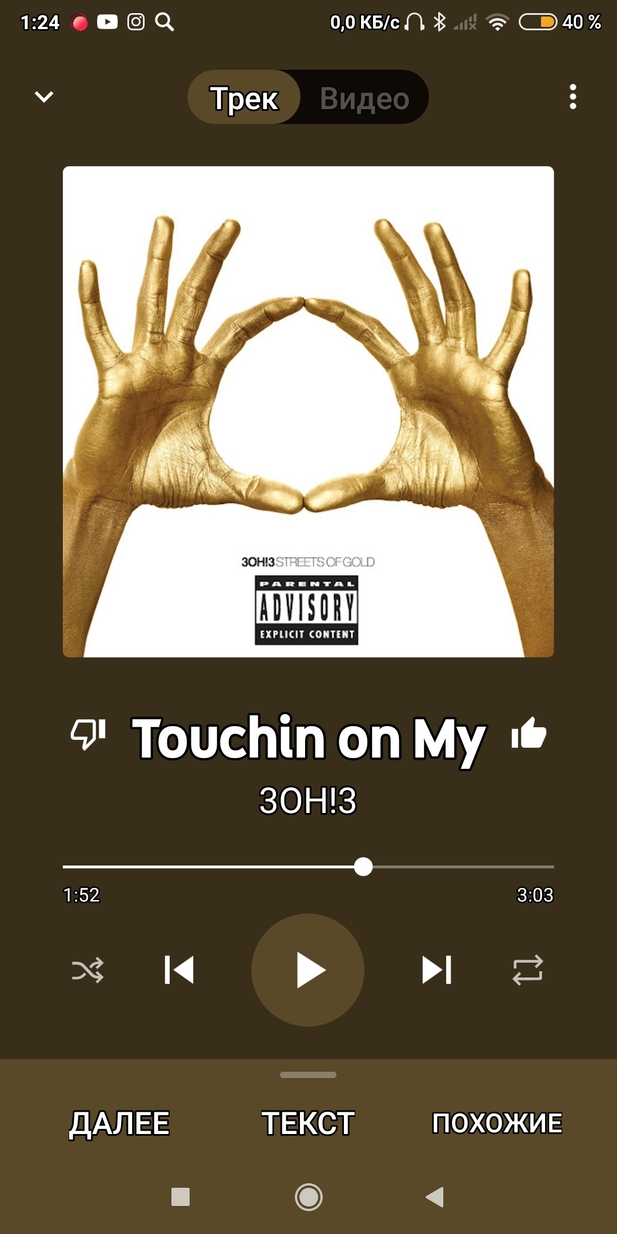The image size is (617, 1234).
Task: Go to the home screen
Action: (x=308, y=1197)
